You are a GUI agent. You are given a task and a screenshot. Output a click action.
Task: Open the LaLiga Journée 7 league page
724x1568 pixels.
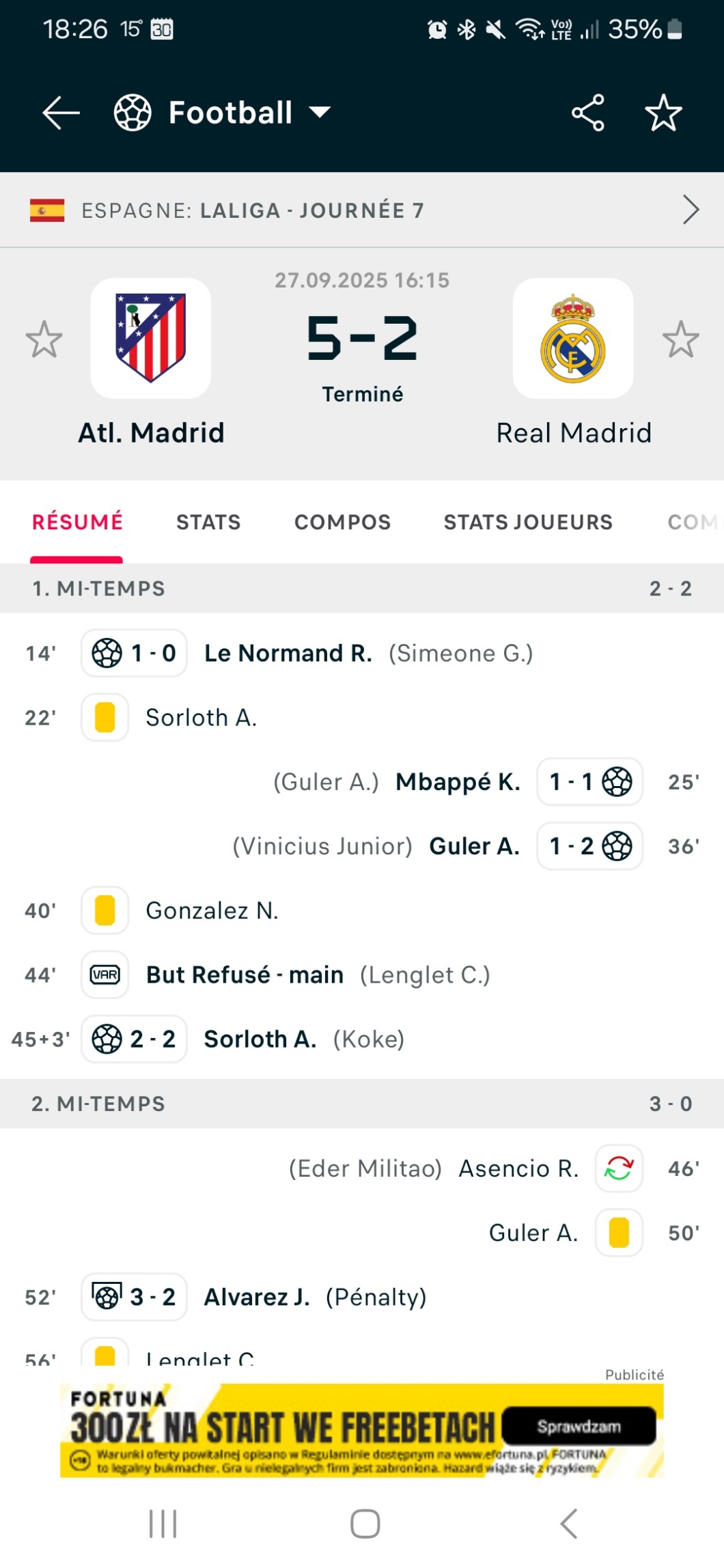click(x=362, y=210)
